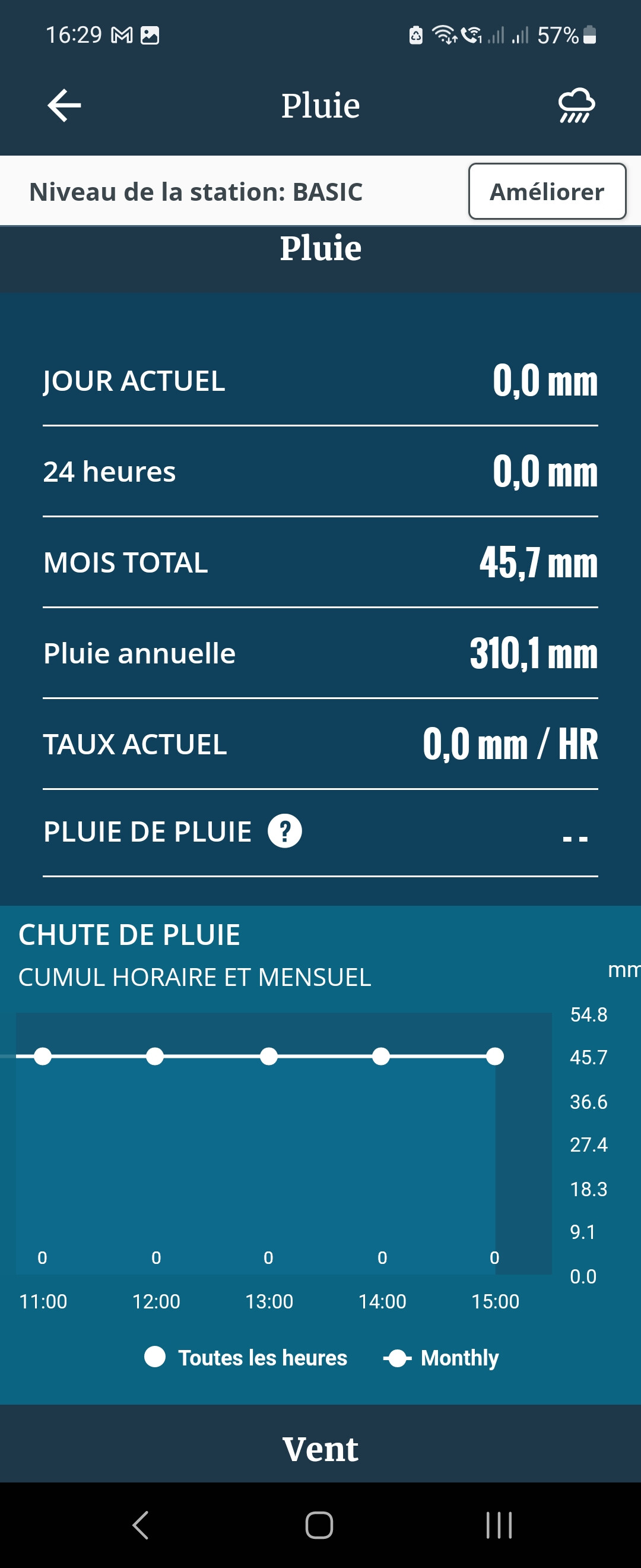Screen dimensions: 641x1568
Task: Toggle the Monthly chart series
Action: [442, 1357]
